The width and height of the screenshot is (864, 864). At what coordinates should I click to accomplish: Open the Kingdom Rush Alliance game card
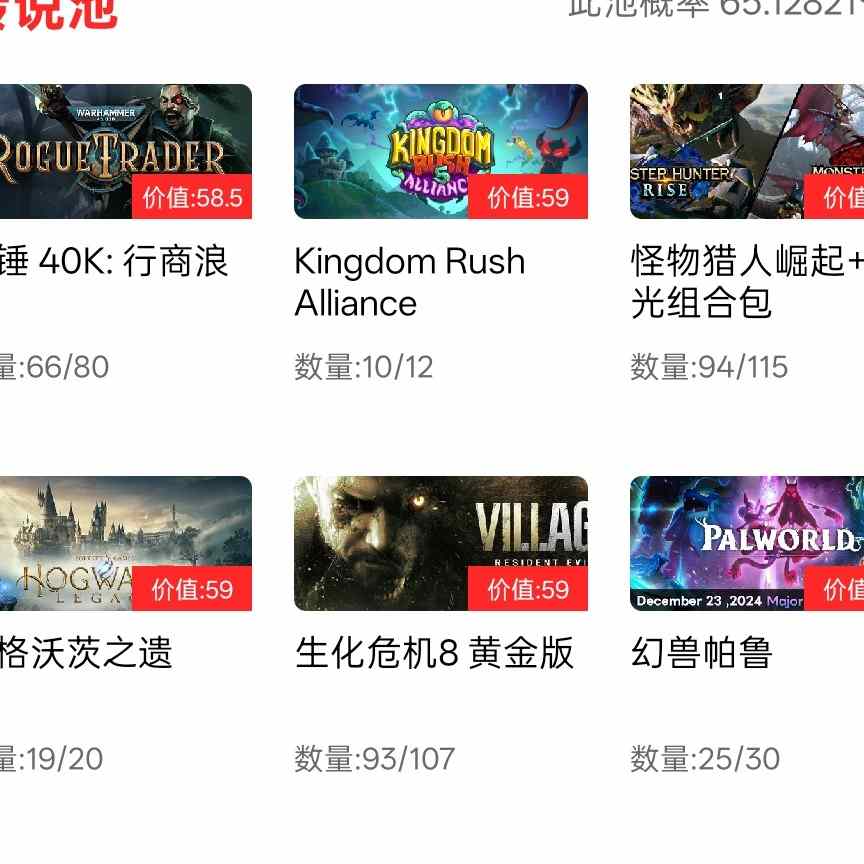tap(440, 152)
